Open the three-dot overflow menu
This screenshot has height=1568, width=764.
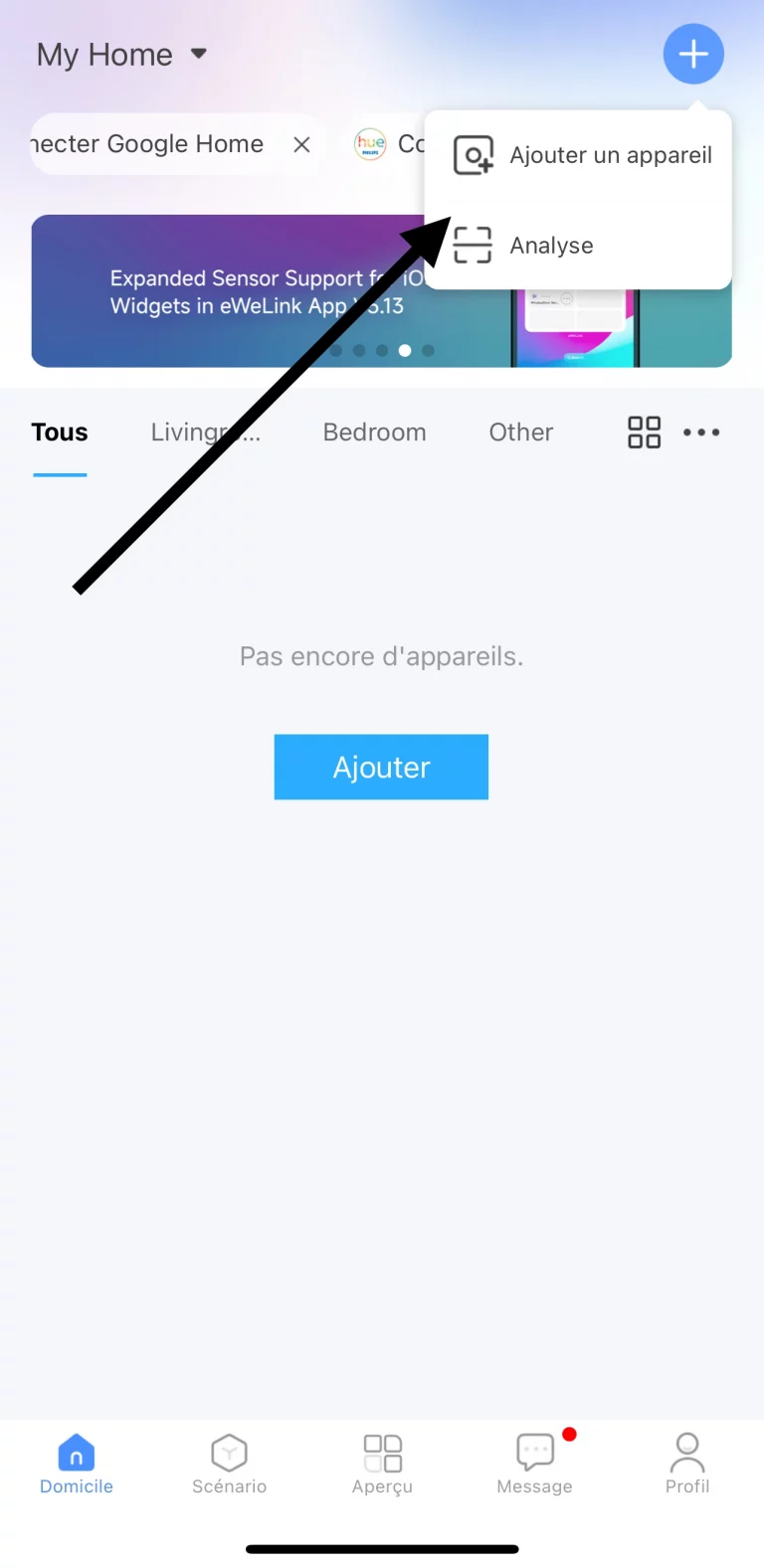(701, 433)
